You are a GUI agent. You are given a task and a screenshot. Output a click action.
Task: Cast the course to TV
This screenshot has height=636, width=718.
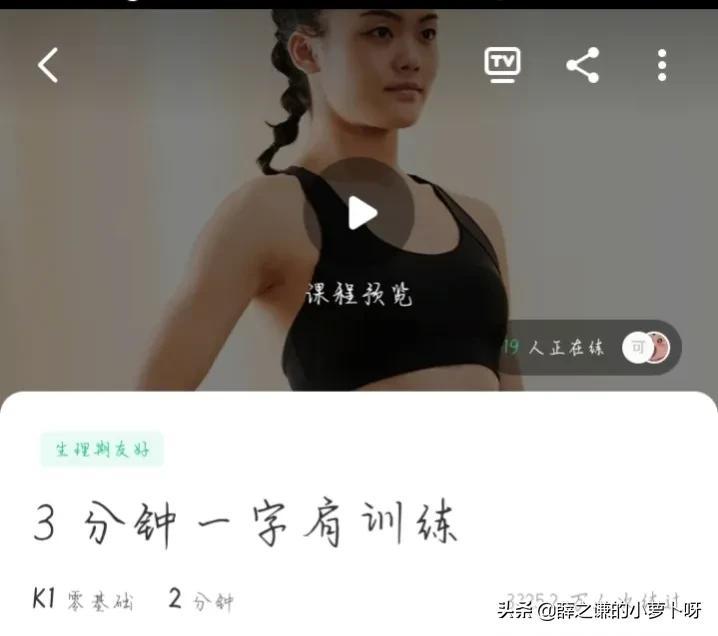502,65
